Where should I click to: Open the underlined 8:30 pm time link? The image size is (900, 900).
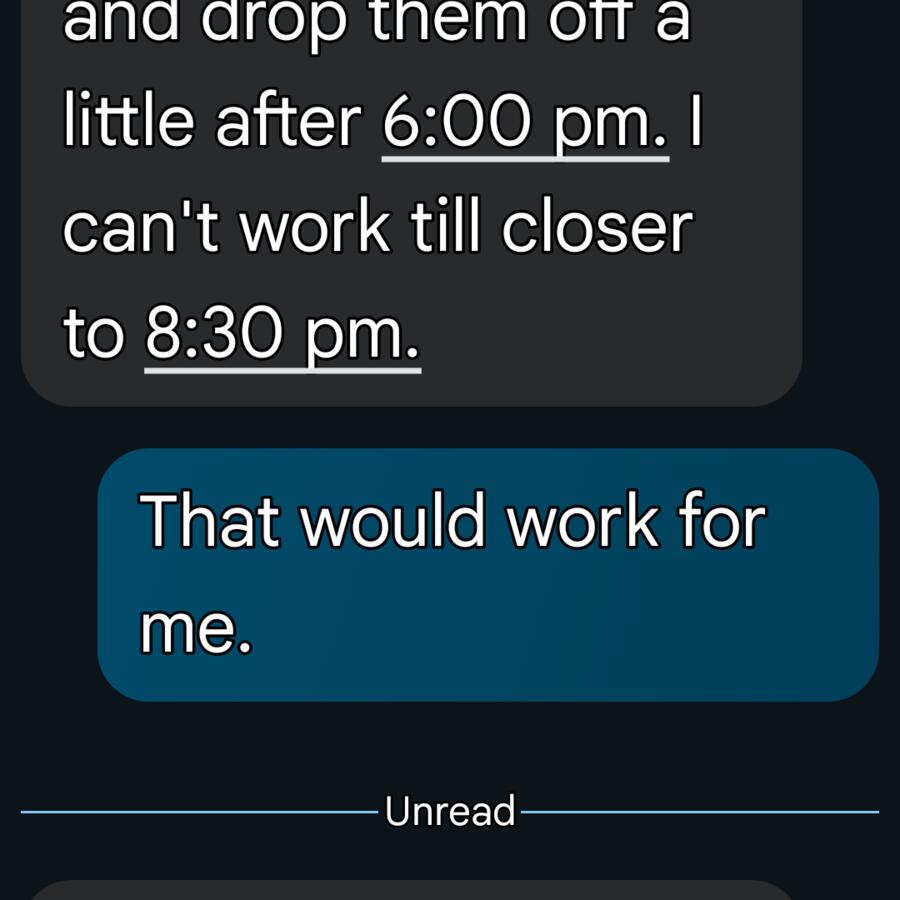[x=282, y=335]
